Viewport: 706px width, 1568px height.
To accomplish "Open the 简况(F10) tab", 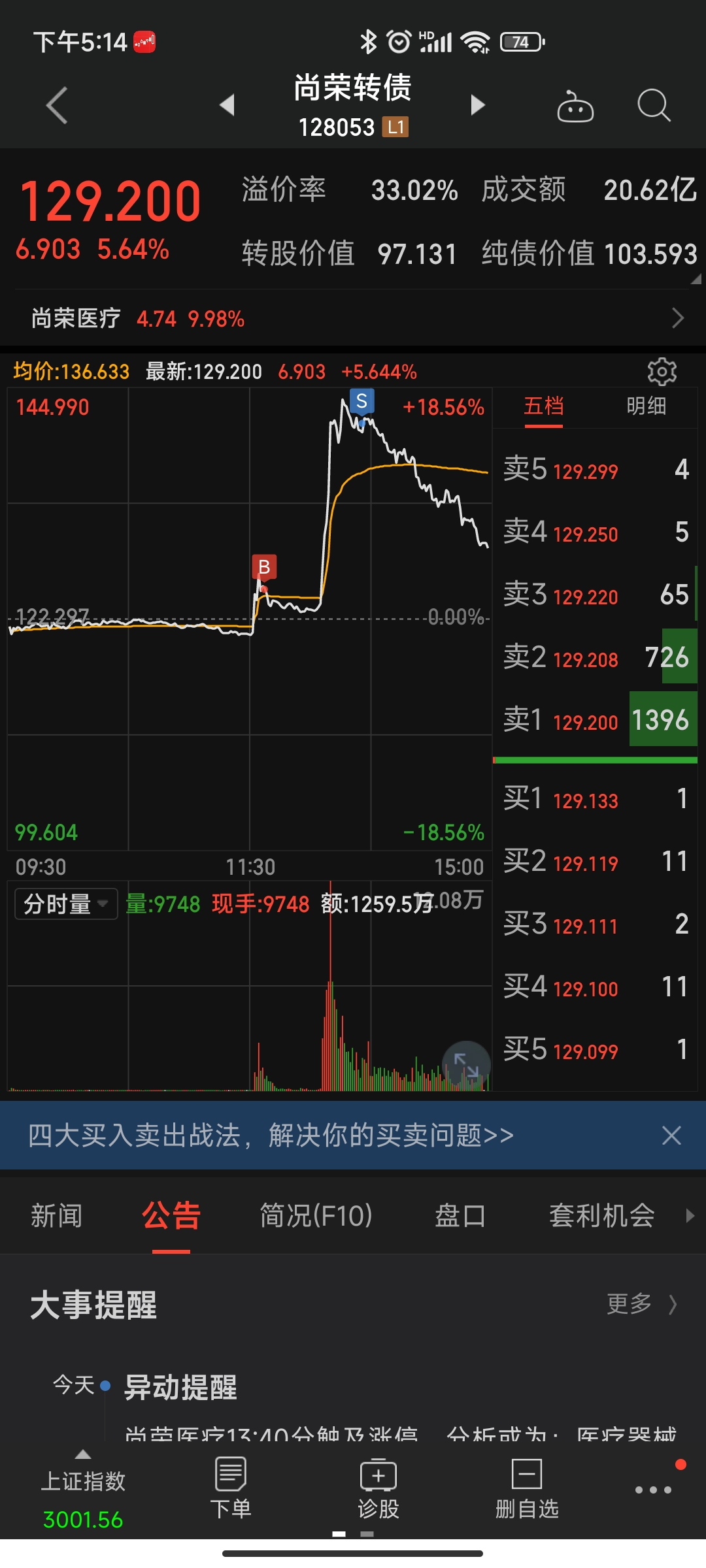I will [316, 1216].
